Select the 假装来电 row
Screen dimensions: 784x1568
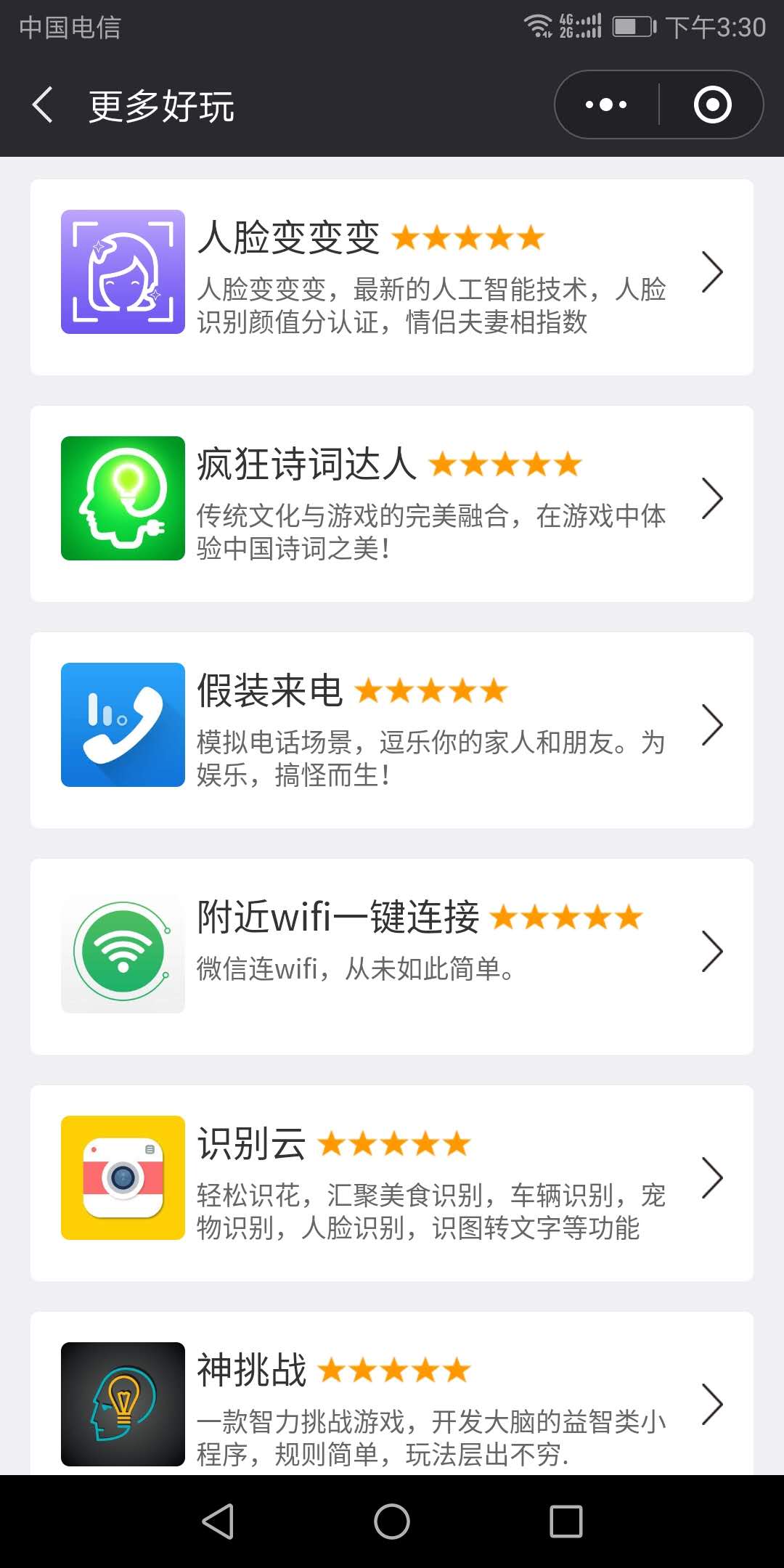(x=392, y=730)
